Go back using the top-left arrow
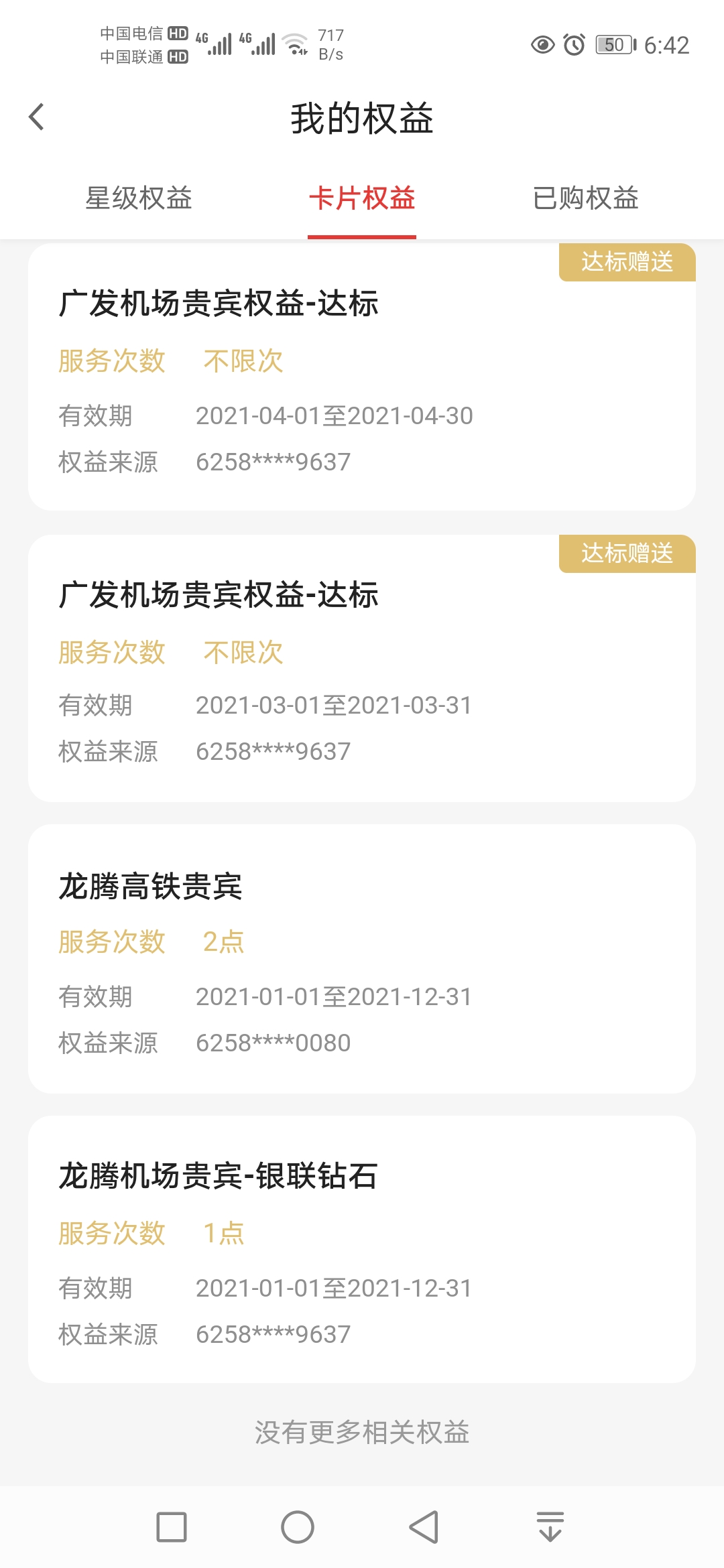Image resolution: width=724 pixels, height=1568 pixels. pos(37,117)
